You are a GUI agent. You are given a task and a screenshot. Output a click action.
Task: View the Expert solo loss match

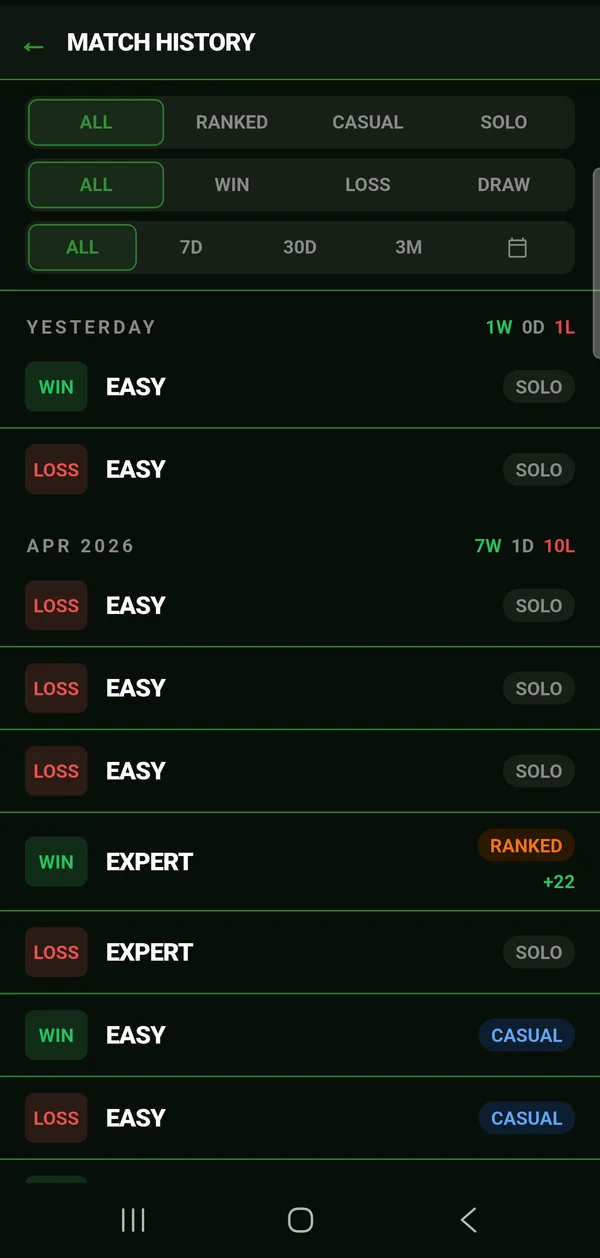point(300,953)
